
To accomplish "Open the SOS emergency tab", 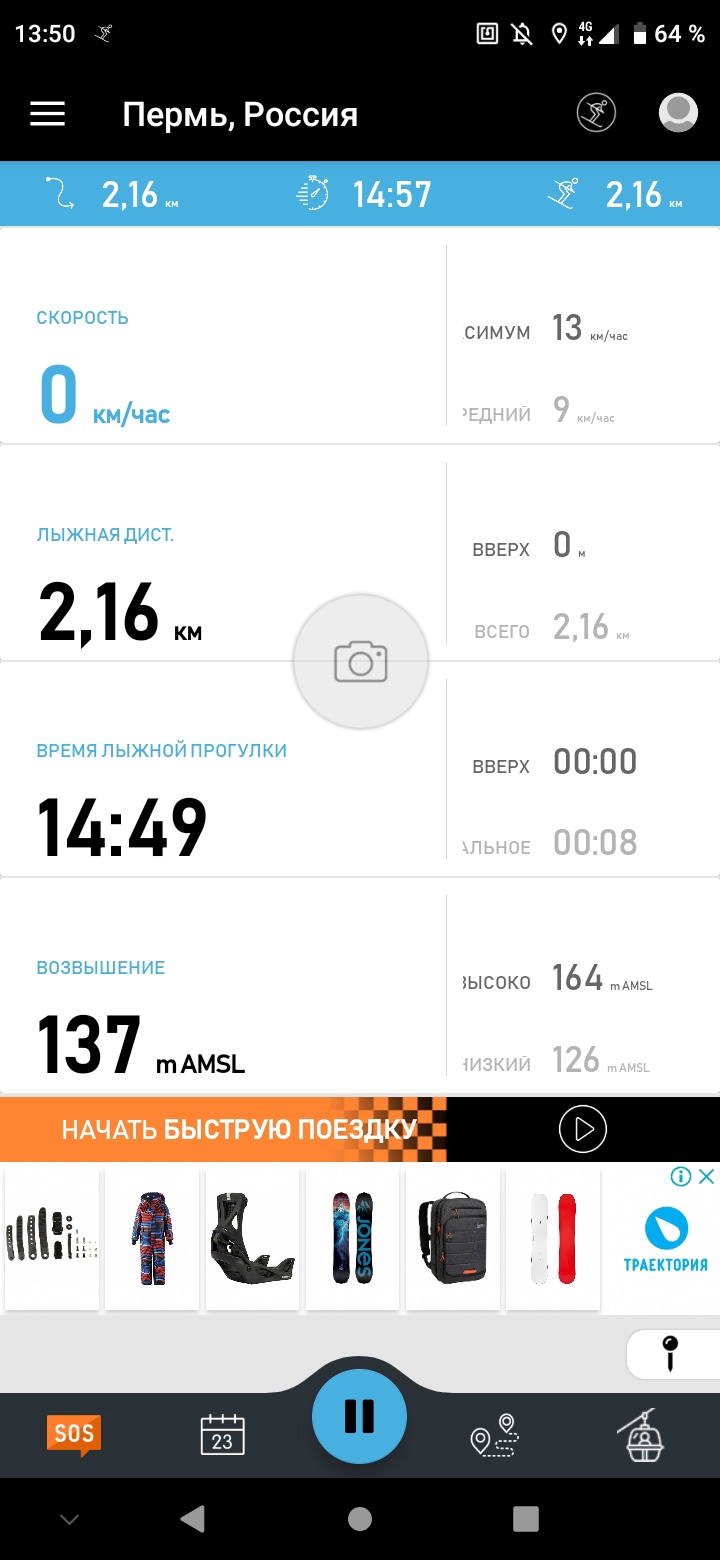I will 74,1436.
